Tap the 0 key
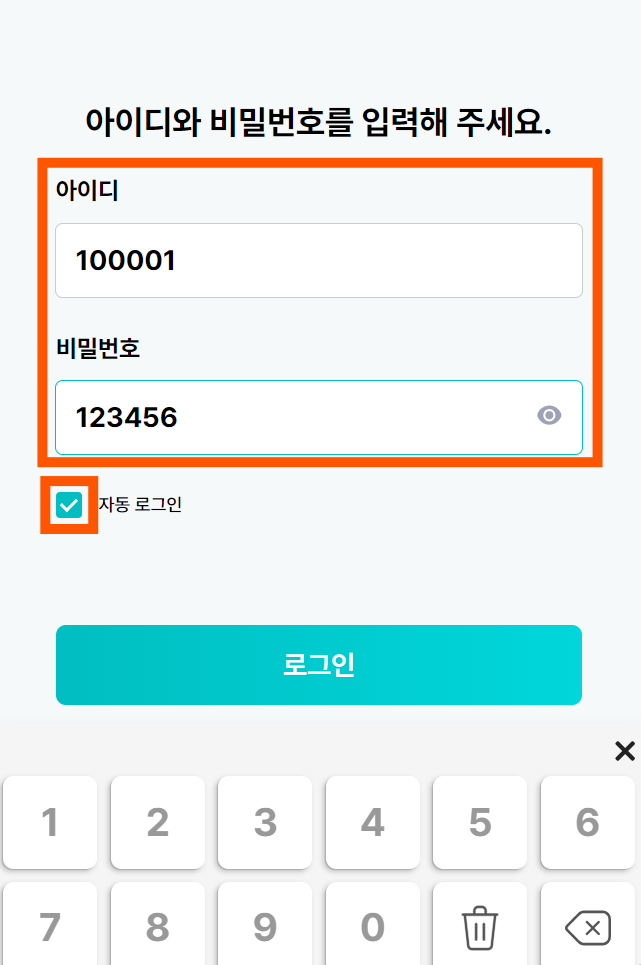The image size is (641, 965). (372, 927)
